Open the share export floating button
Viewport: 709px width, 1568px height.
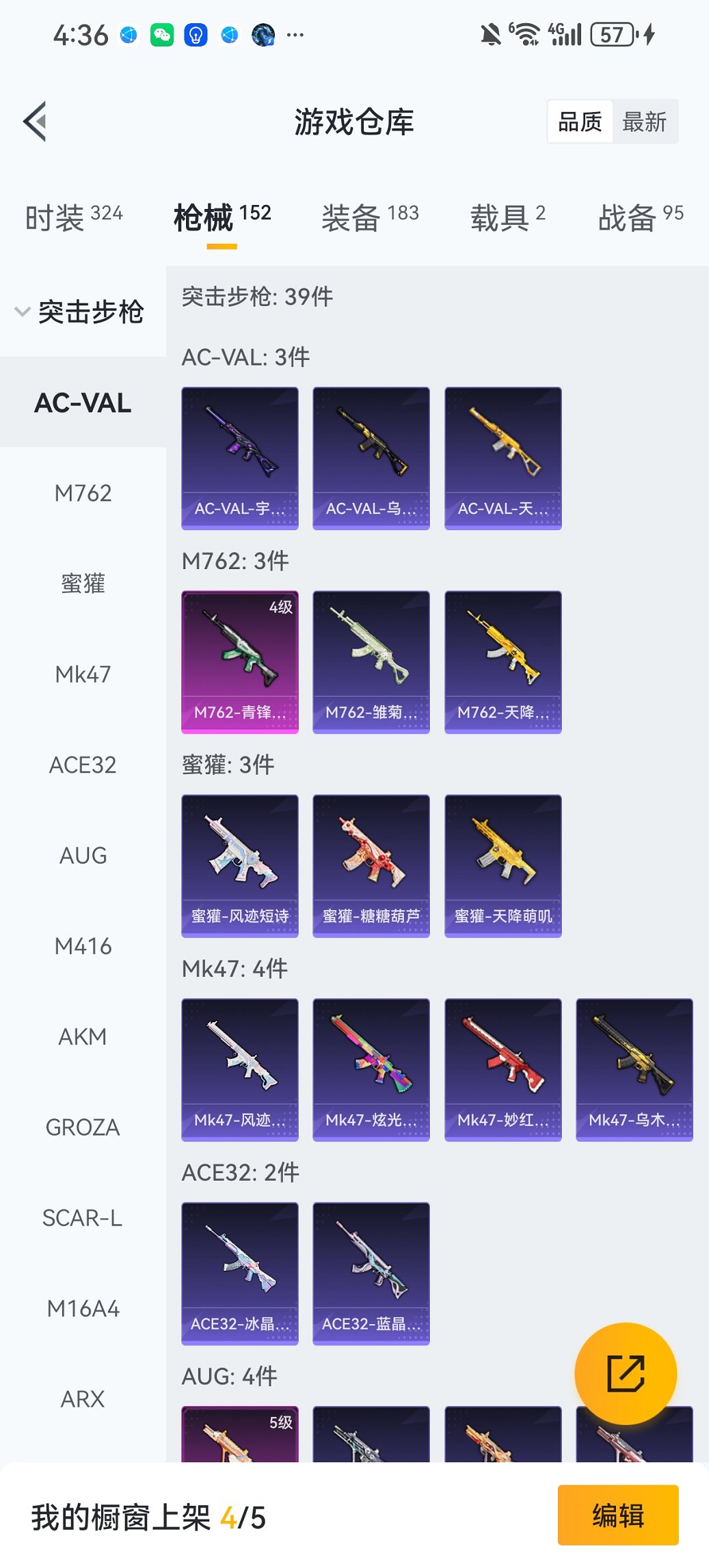click(626, 1373)
